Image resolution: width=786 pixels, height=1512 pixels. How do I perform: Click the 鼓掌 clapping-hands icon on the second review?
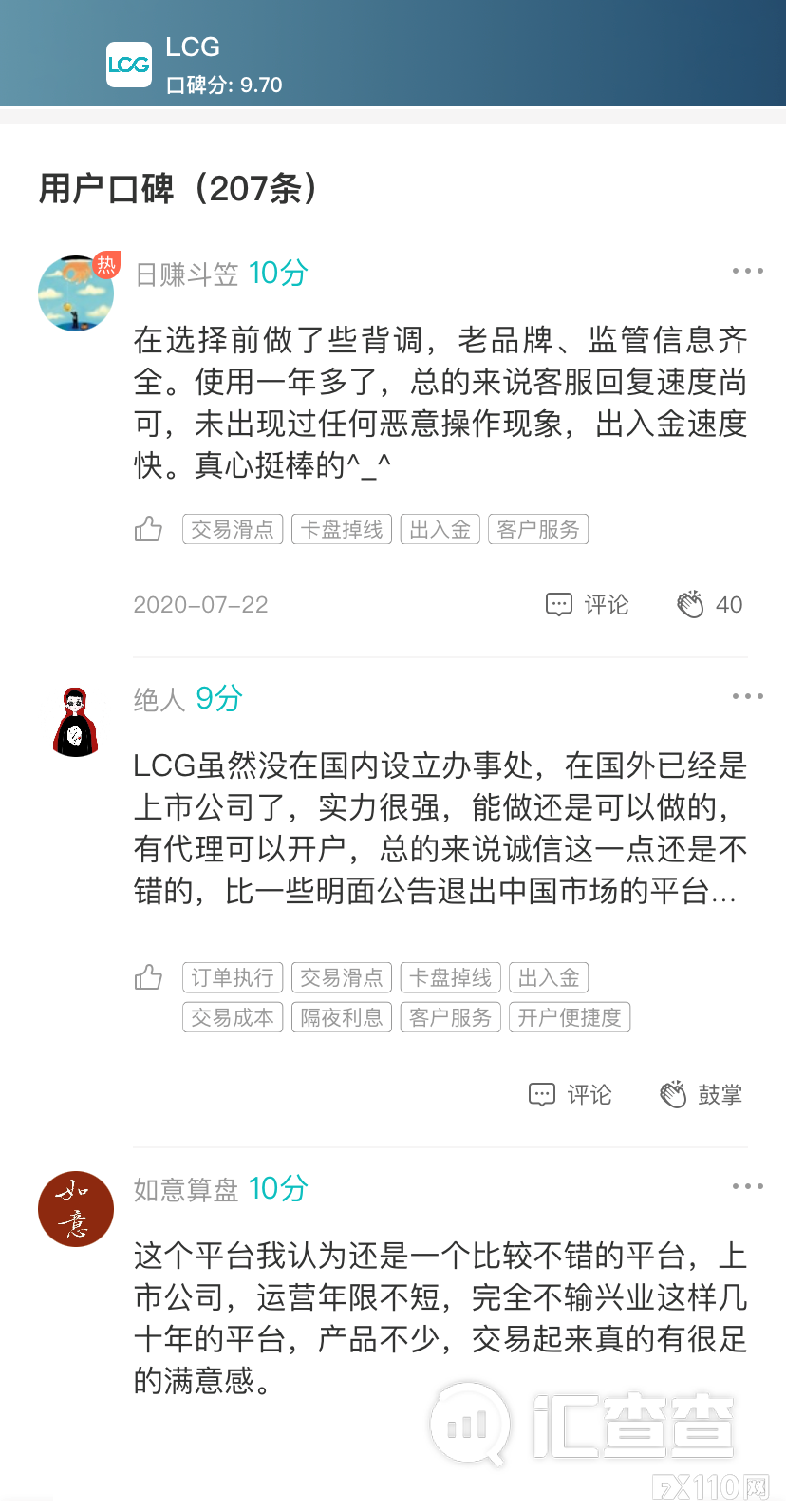pyautogui.click(x=674, y=1094)
